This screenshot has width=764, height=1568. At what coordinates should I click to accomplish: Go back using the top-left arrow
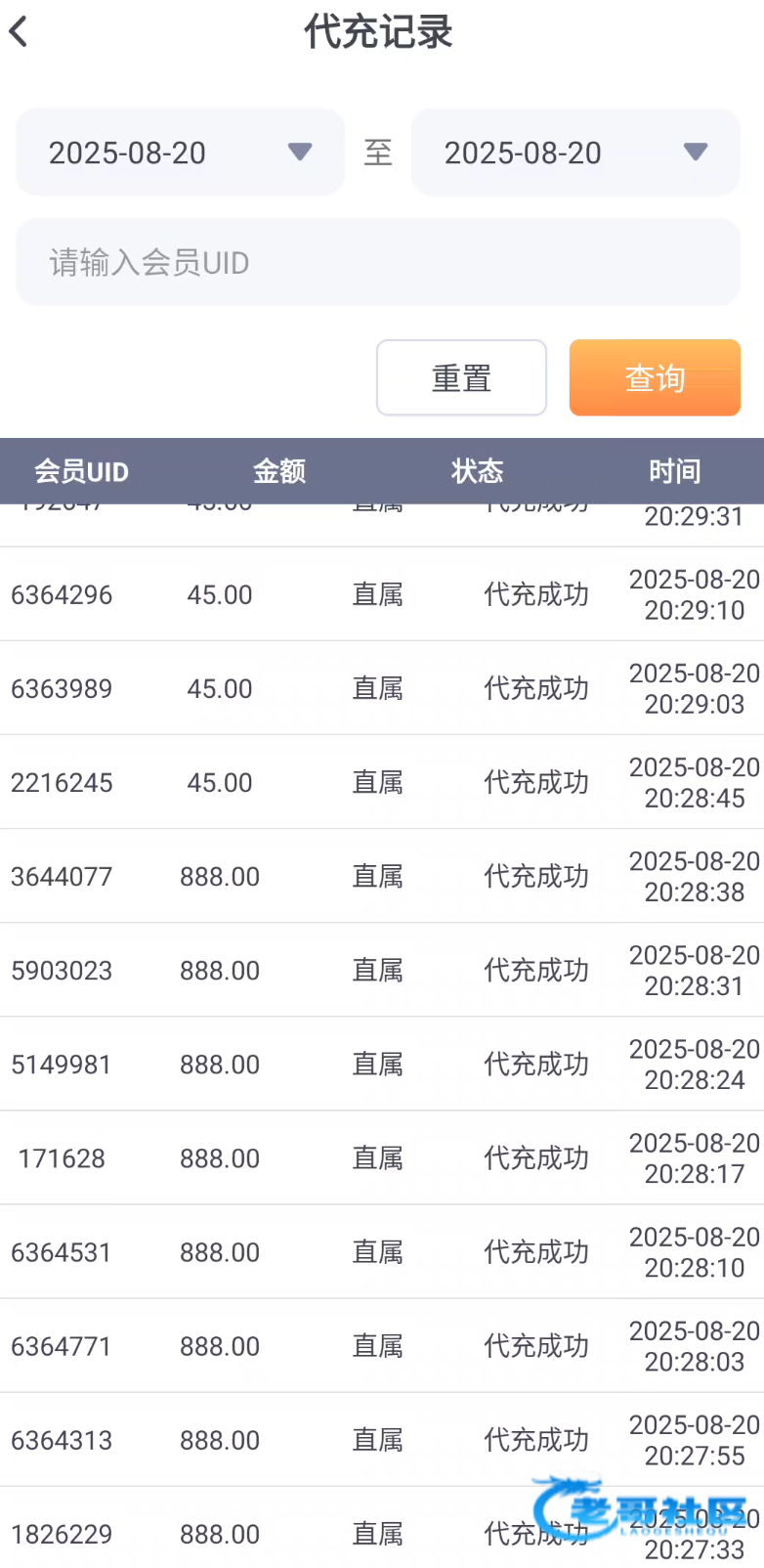tap(19, 32)
